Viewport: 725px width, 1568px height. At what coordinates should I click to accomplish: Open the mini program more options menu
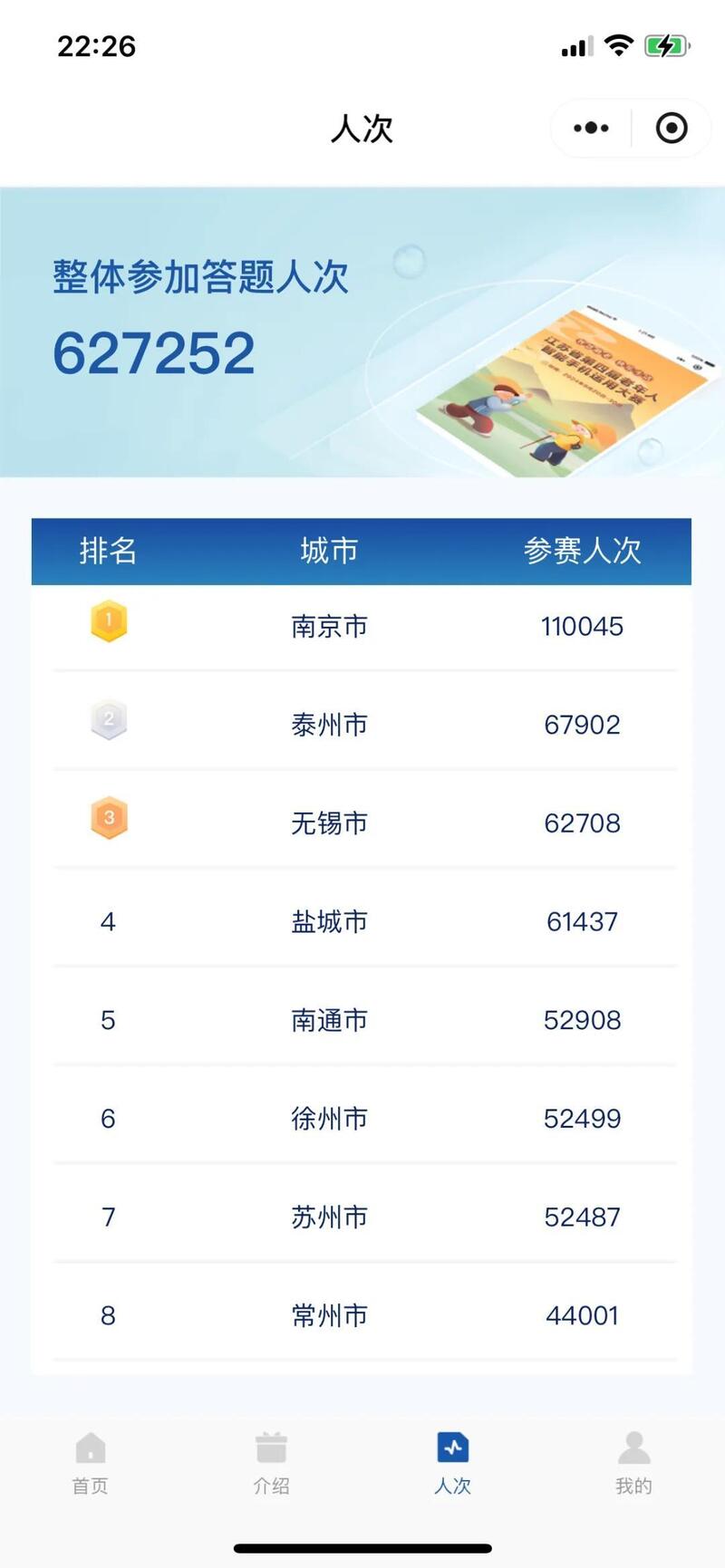591,129
